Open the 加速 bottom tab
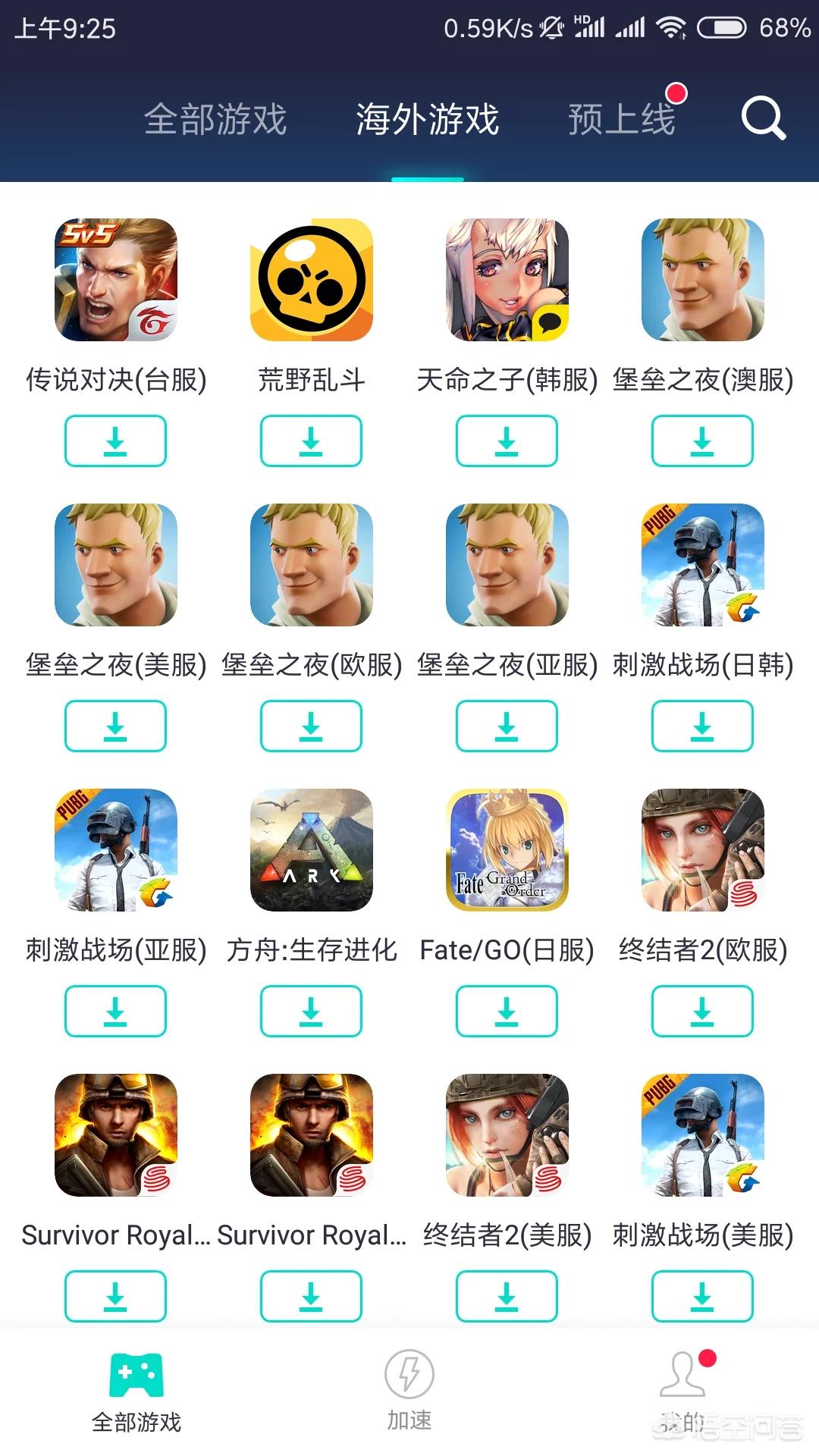This screenshot has width=819, height=1456. tap(409, 1389)
